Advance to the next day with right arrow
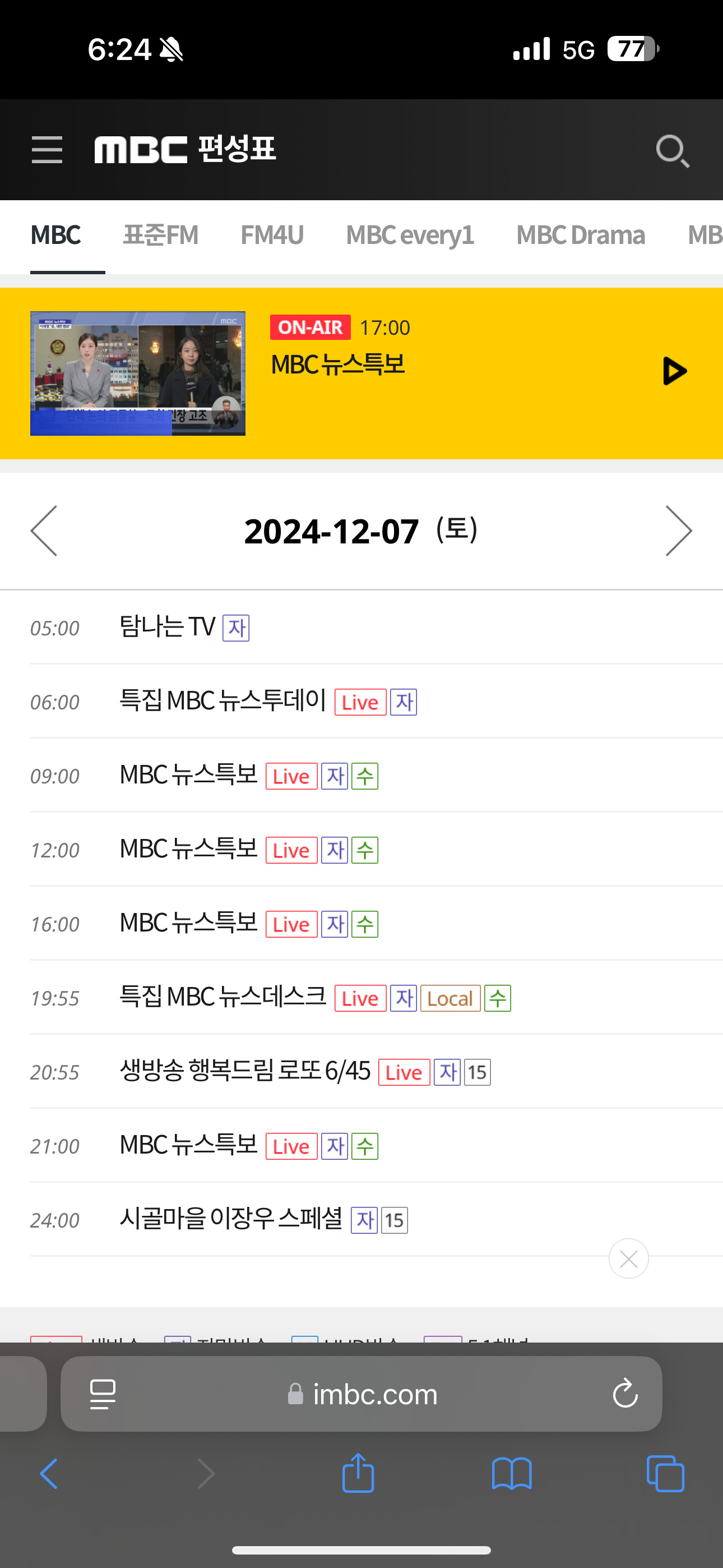Viewport: 723px width, 1568px height. click(679, 530)
